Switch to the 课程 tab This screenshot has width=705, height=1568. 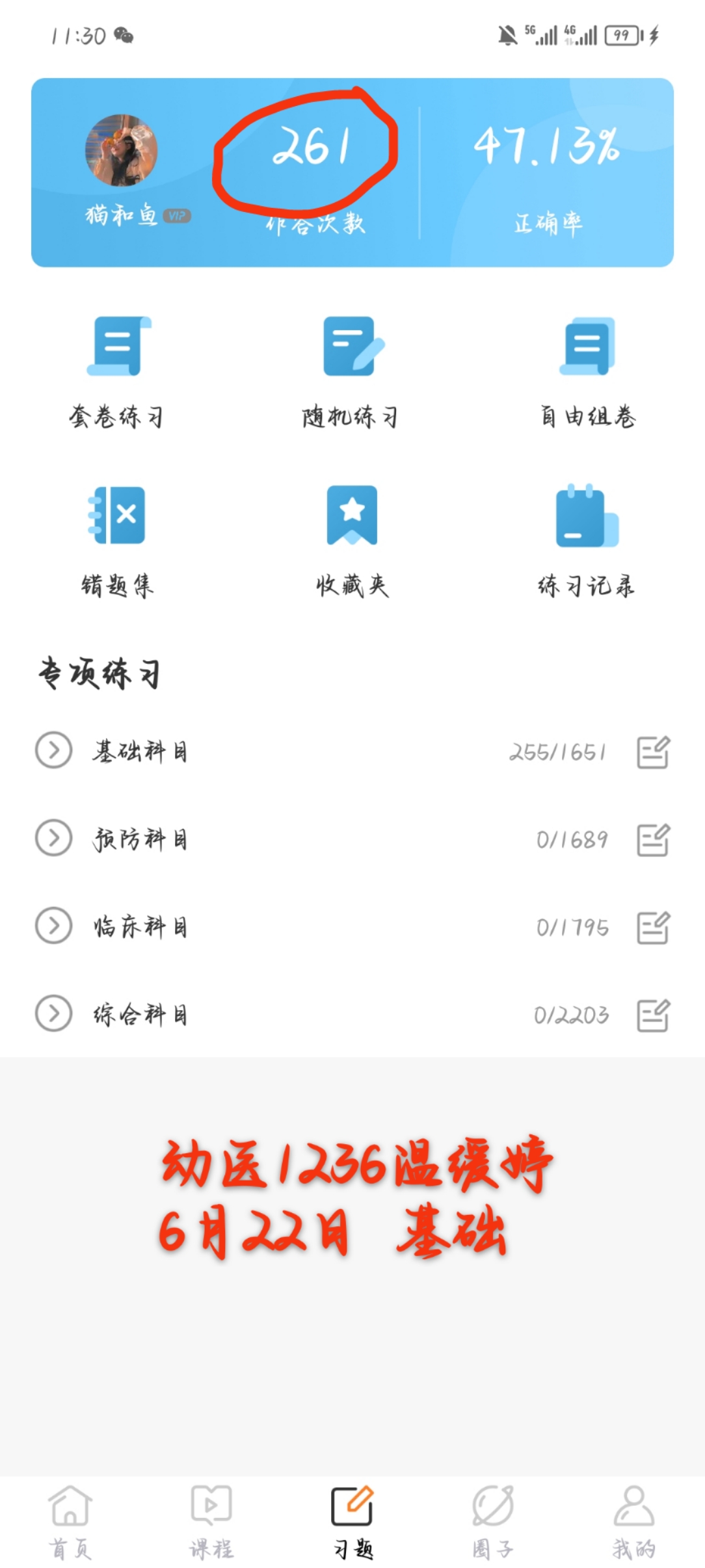click(x=211, y=1522)
